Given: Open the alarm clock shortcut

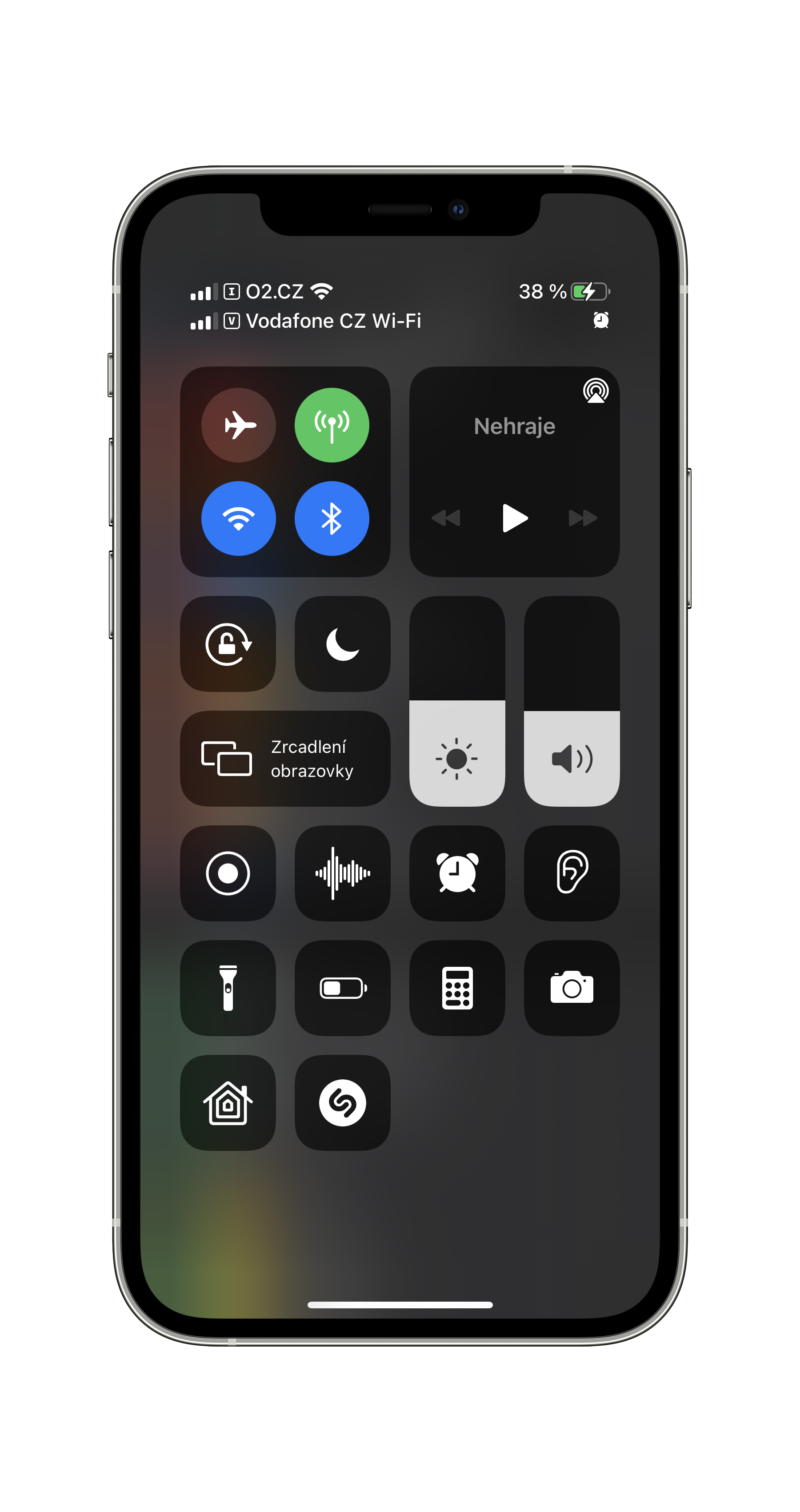Looking at the screenshot, I should coord(457,873).
